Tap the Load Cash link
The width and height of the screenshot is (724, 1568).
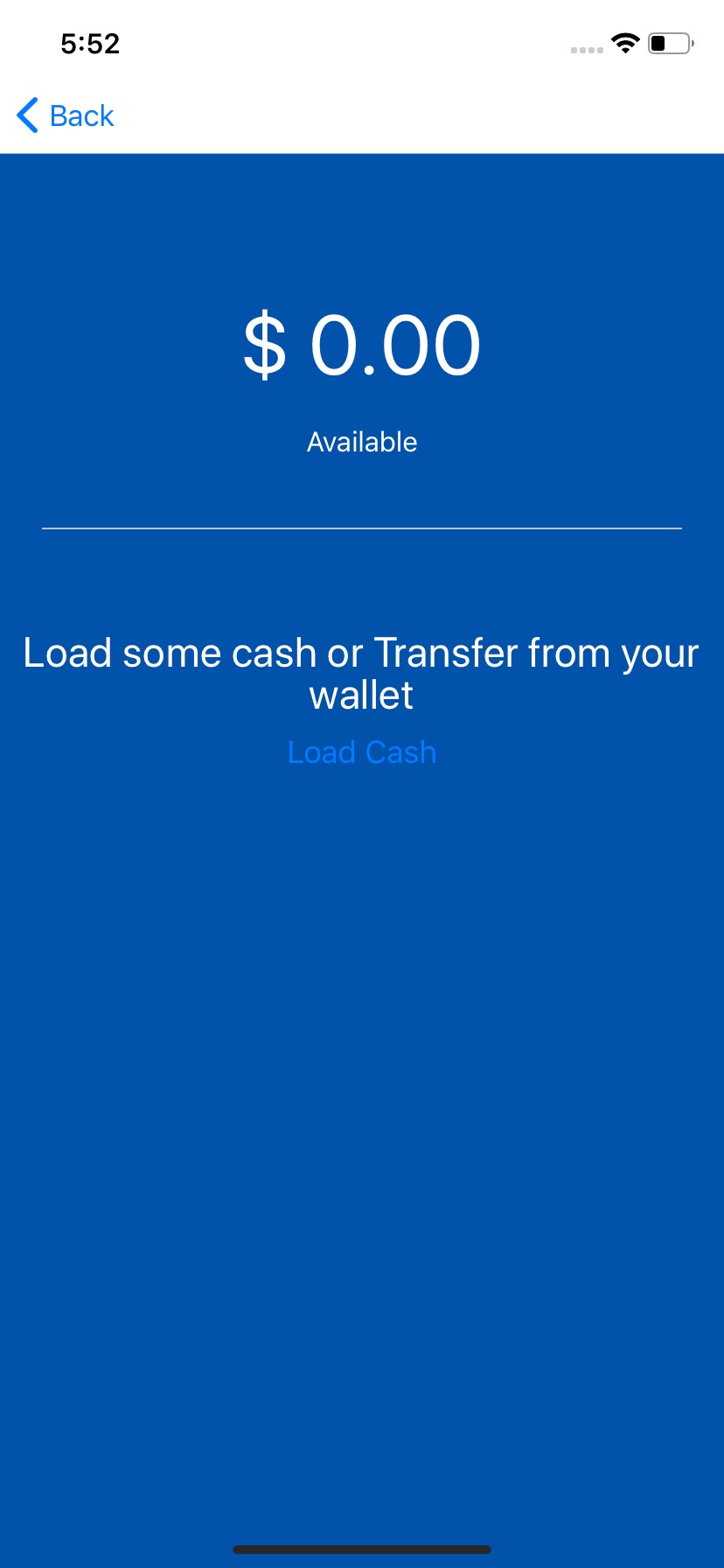coord(362,752)
